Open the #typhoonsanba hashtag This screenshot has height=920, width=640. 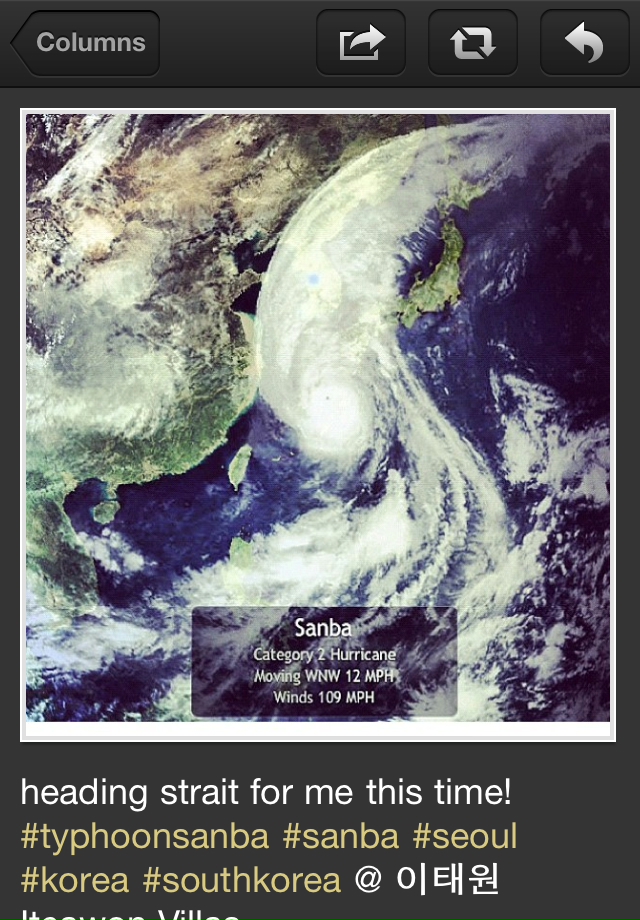(144, 836)
